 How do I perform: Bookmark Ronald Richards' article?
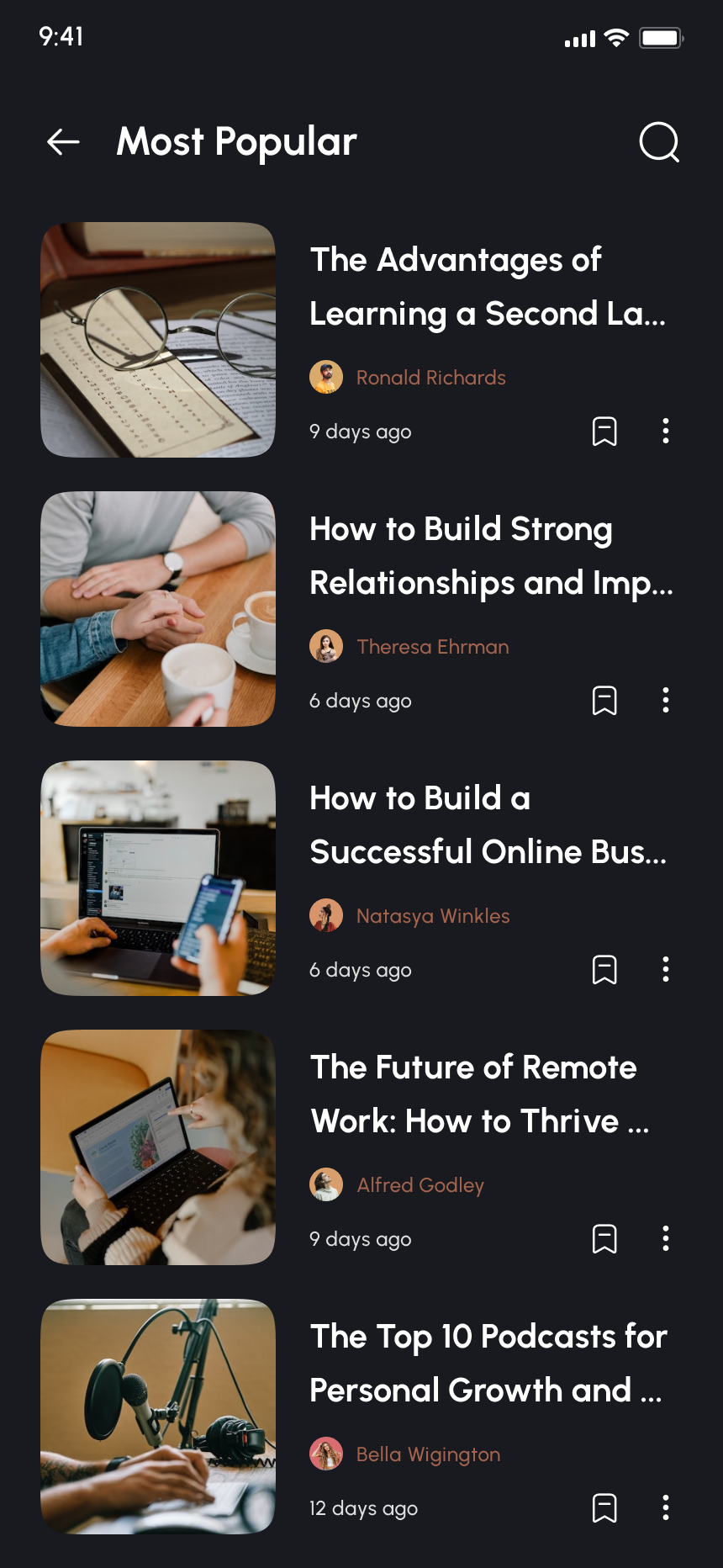[604, 432]
